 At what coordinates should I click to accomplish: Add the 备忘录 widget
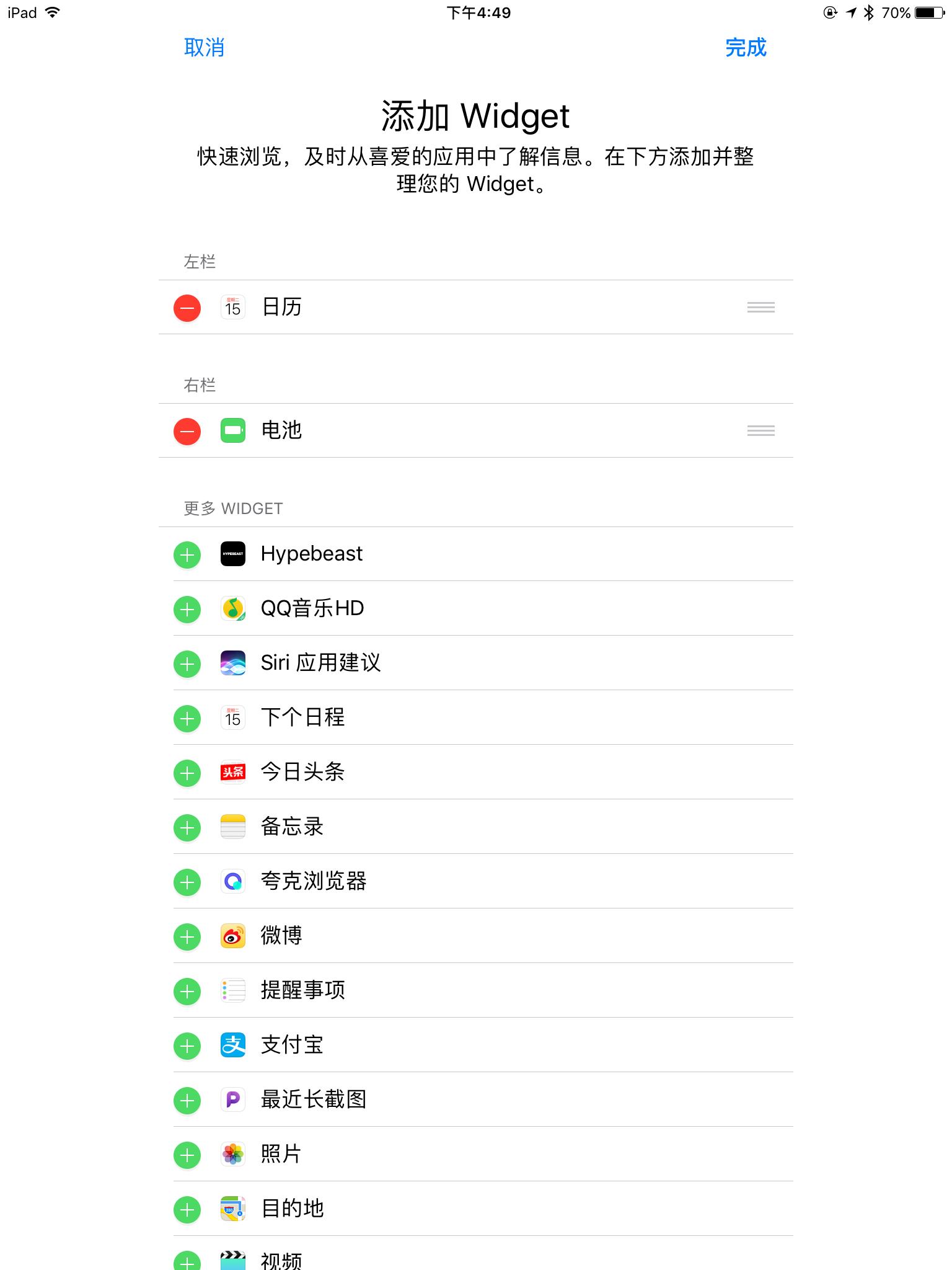(187, 827)
